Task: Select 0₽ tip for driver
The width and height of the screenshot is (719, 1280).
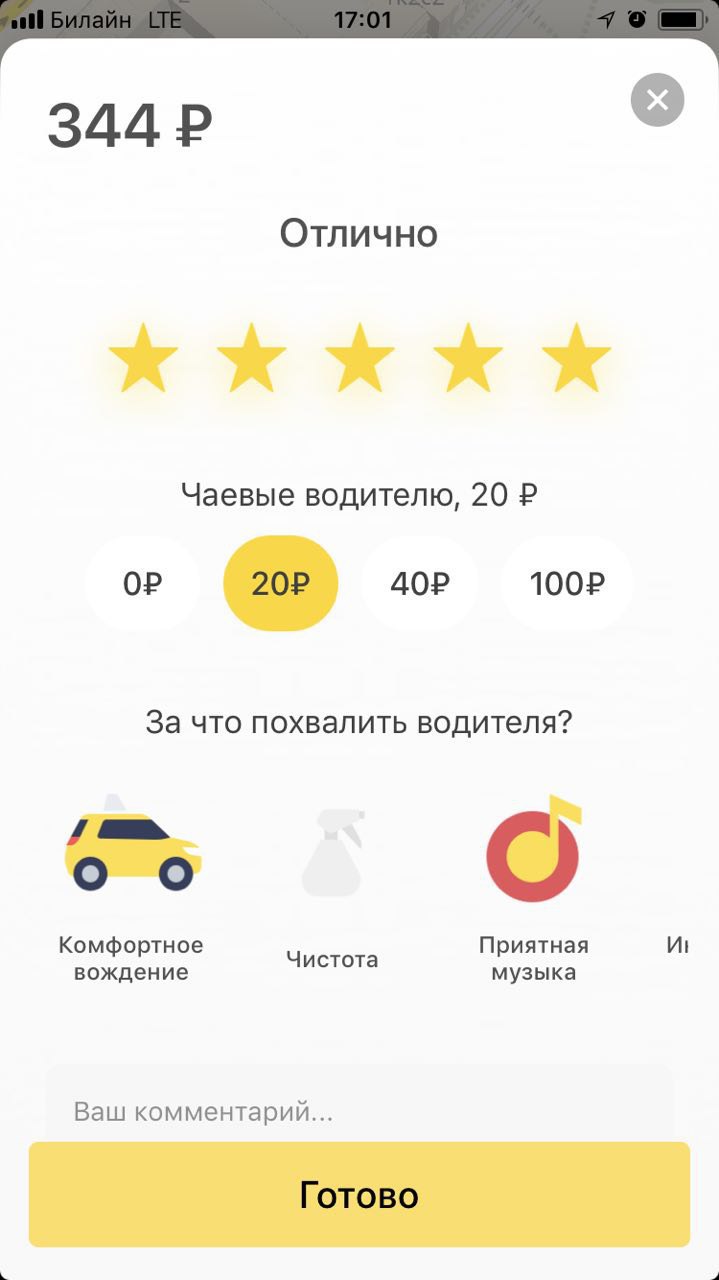Action: coord(142,584)
